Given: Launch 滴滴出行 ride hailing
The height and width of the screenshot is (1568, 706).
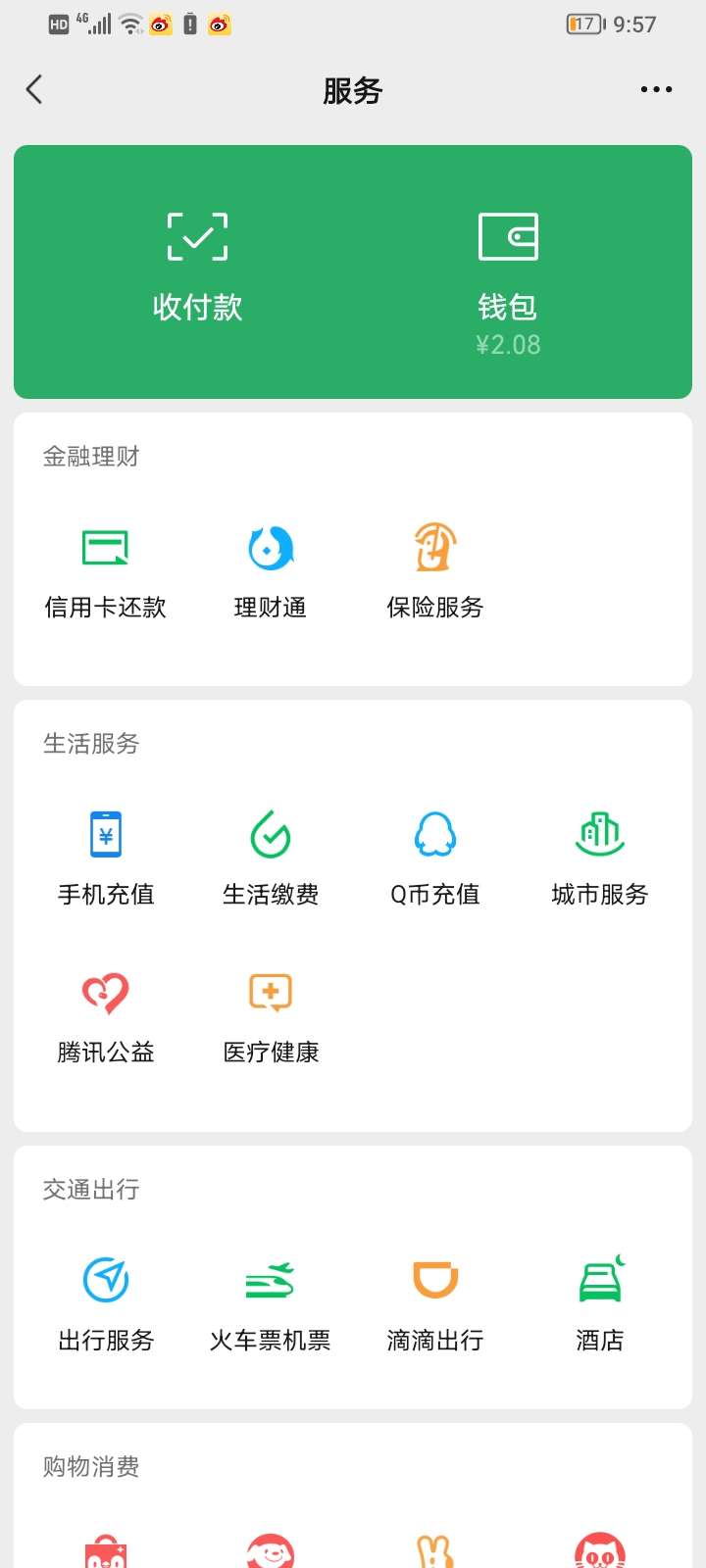Looking at the screenshot, I should pyautogui.click(x=435, y=1305).
